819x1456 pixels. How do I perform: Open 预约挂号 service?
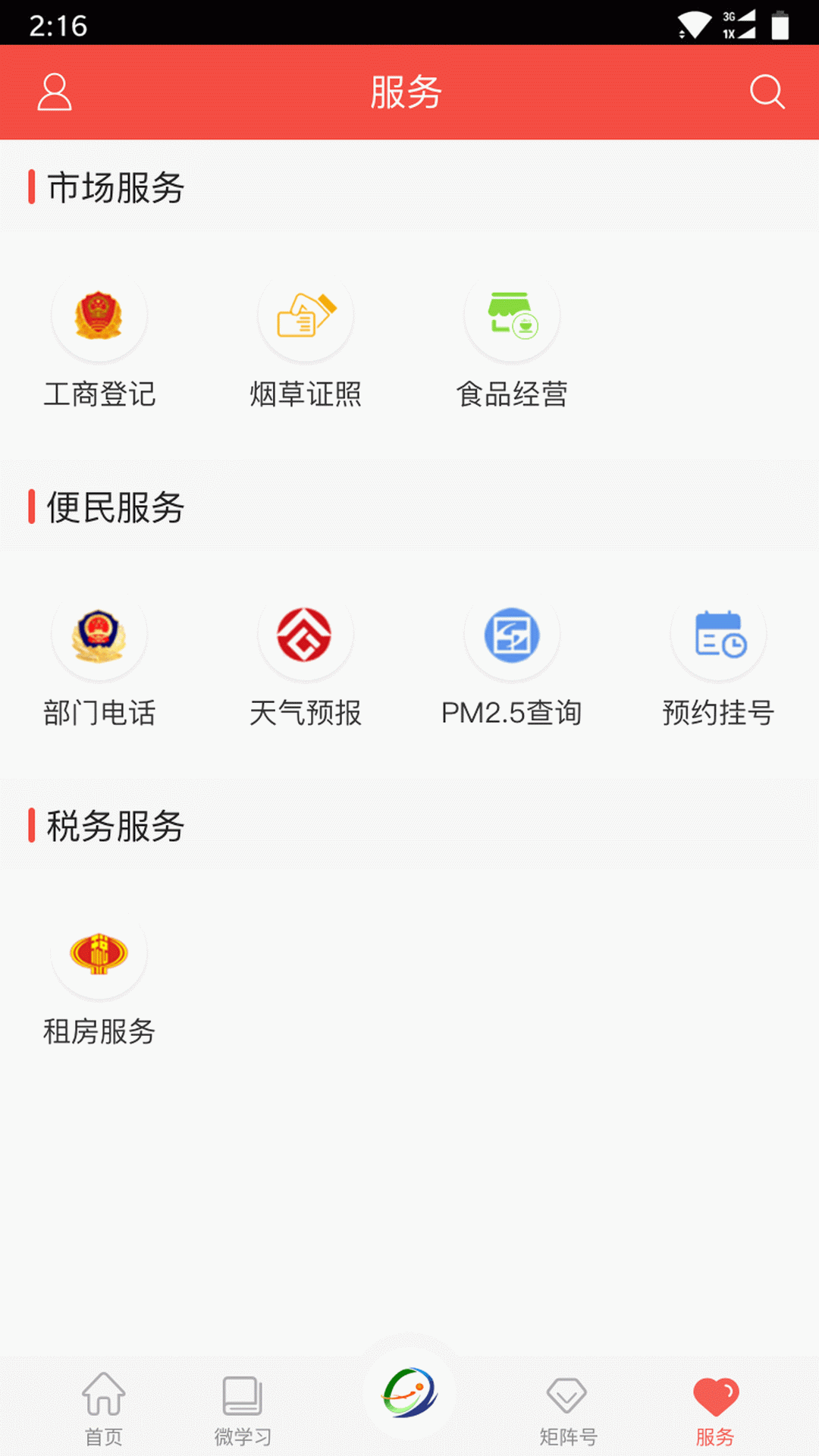coord(718,661)
